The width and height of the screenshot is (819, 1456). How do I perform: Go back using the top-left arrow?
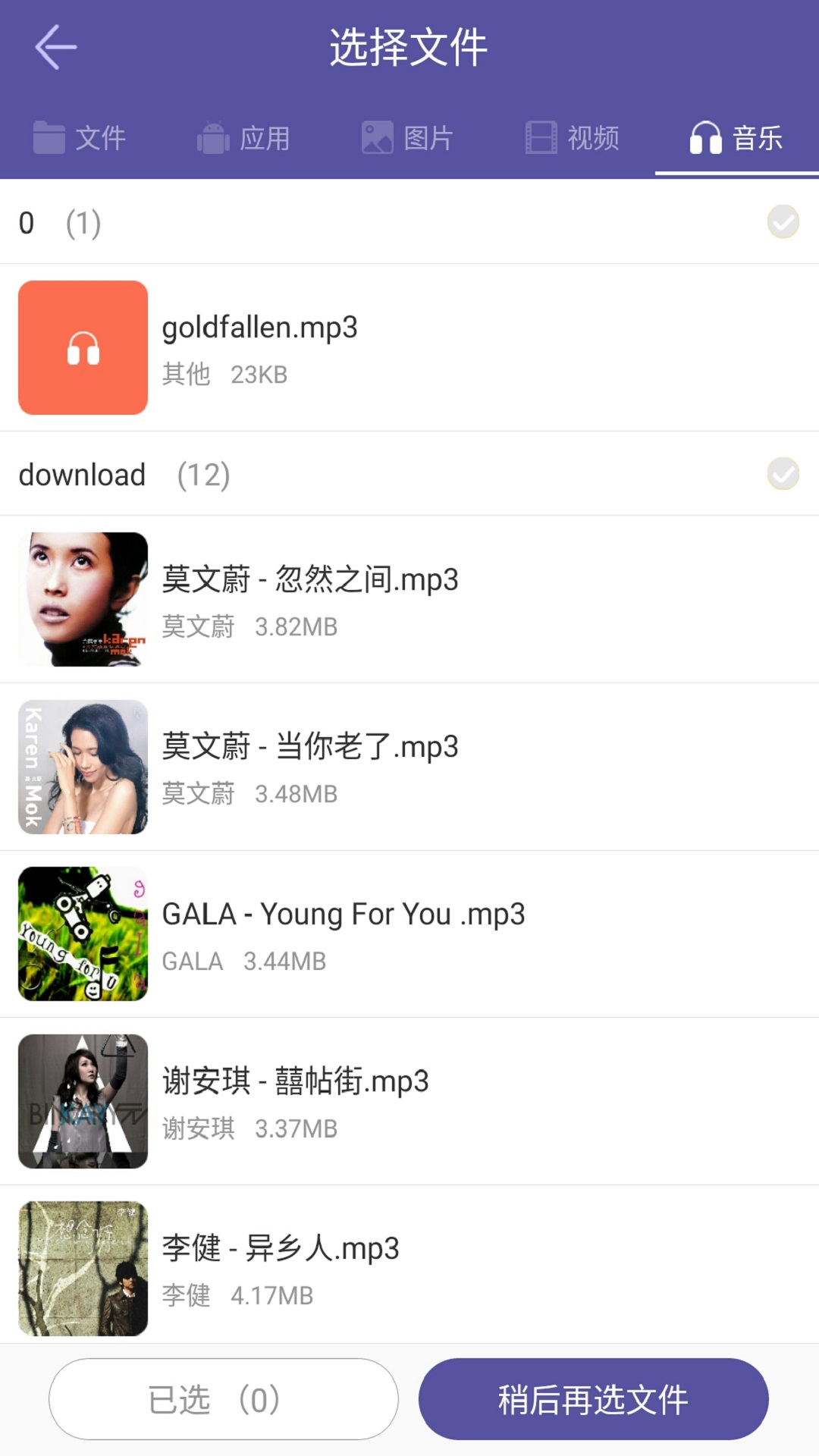(x=55, y=47)
